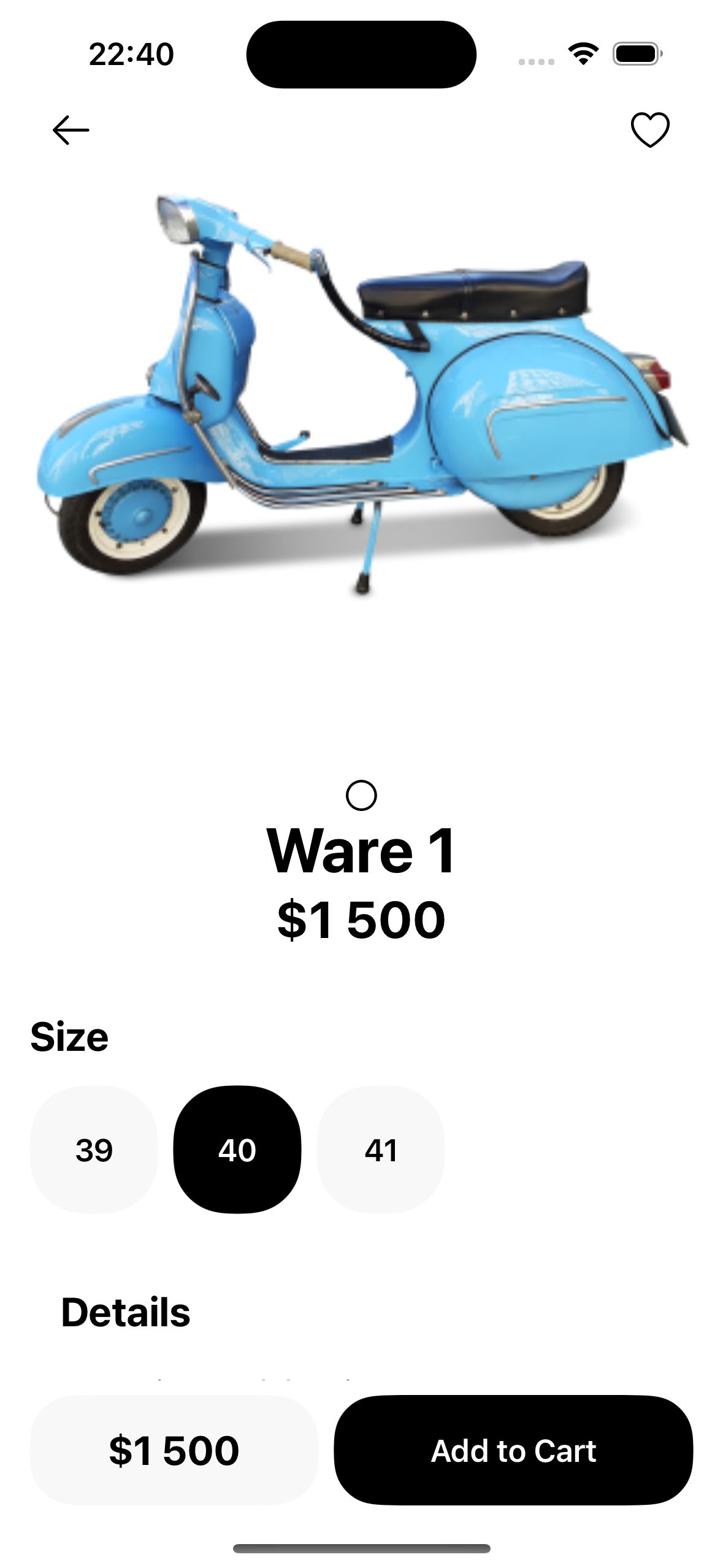723x1568 pixels.
Task: Go back using the arrow icon
Action: coord(71,130)
